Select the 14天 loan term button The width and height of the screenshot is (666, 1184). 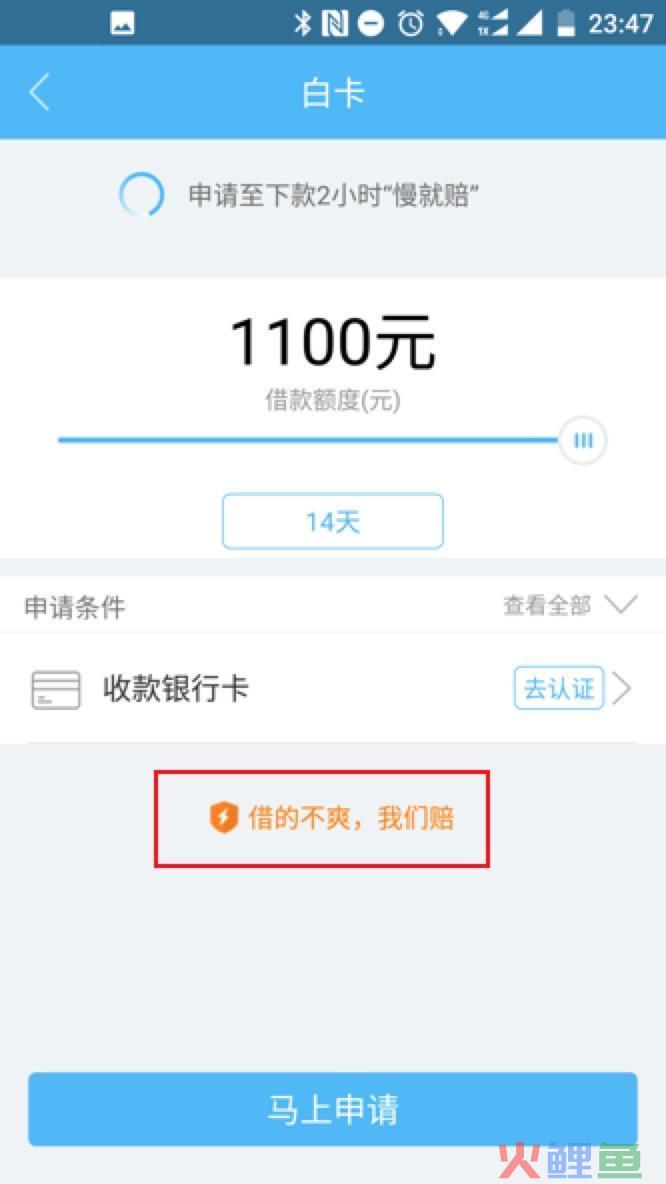tap(332, 521)
